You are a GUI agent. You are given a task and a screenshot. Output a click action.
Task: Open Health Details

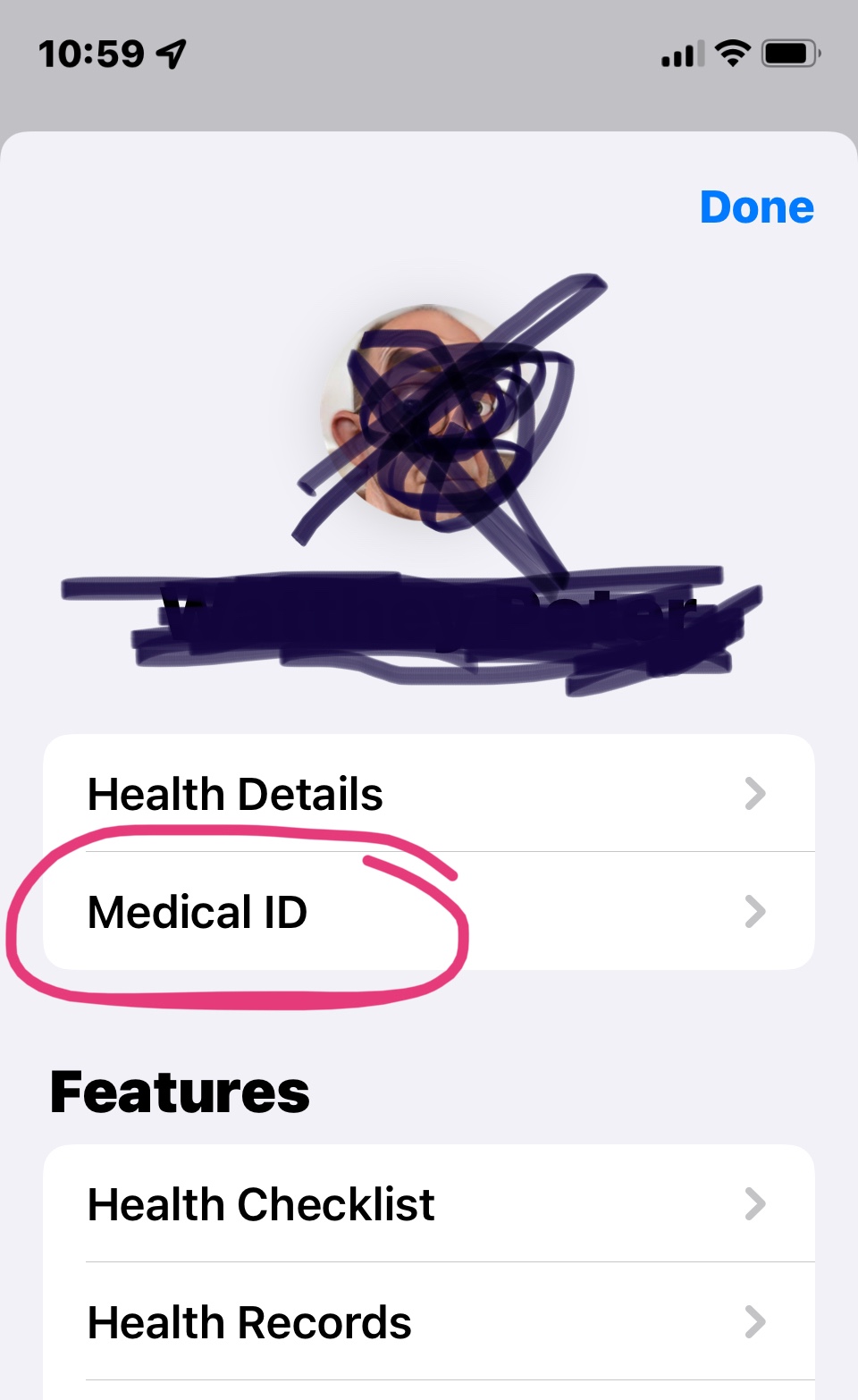pyautogui.click(x=427, y=794)
